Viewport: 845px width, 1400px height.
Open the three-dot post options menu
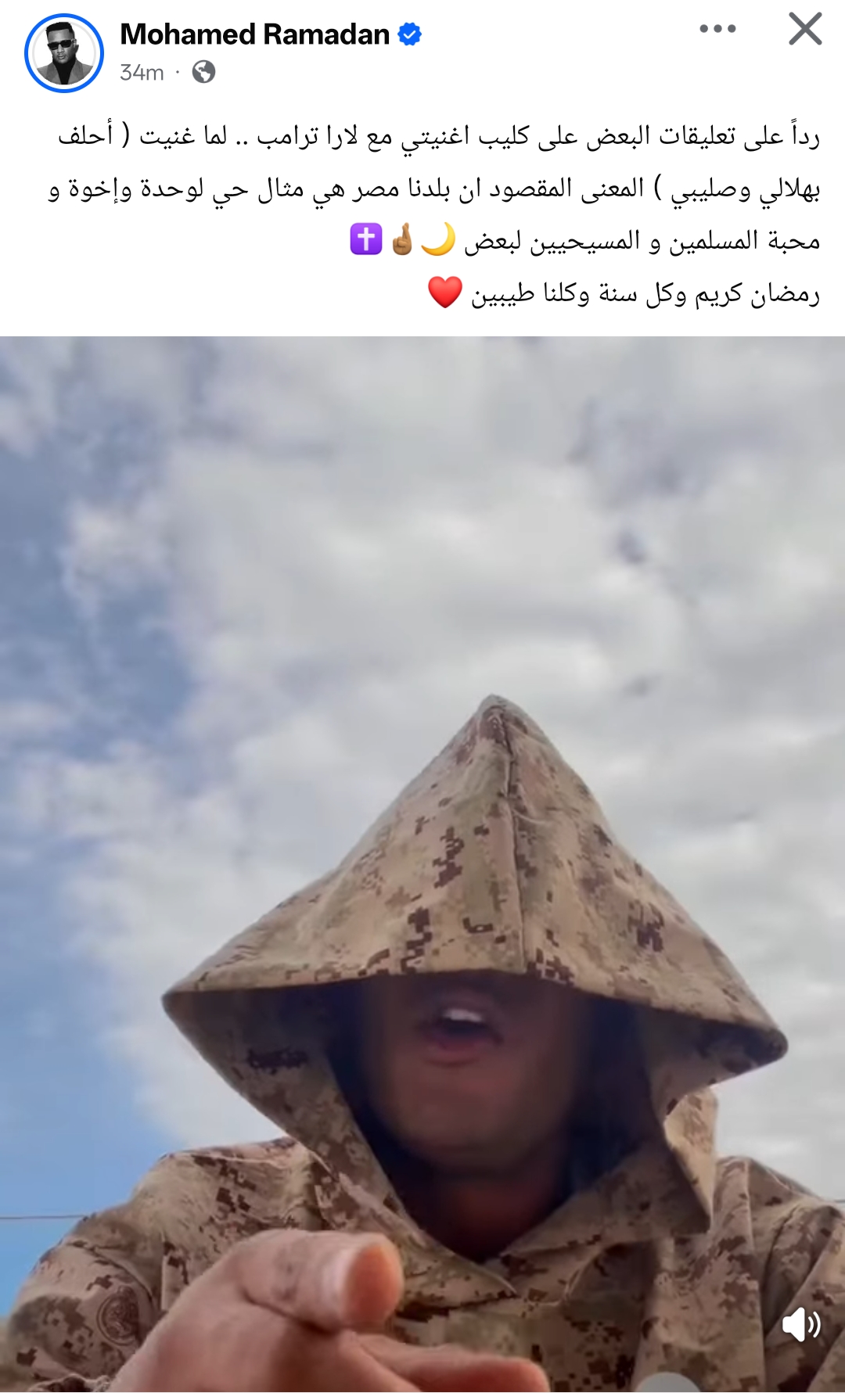(x=717, y=29)
